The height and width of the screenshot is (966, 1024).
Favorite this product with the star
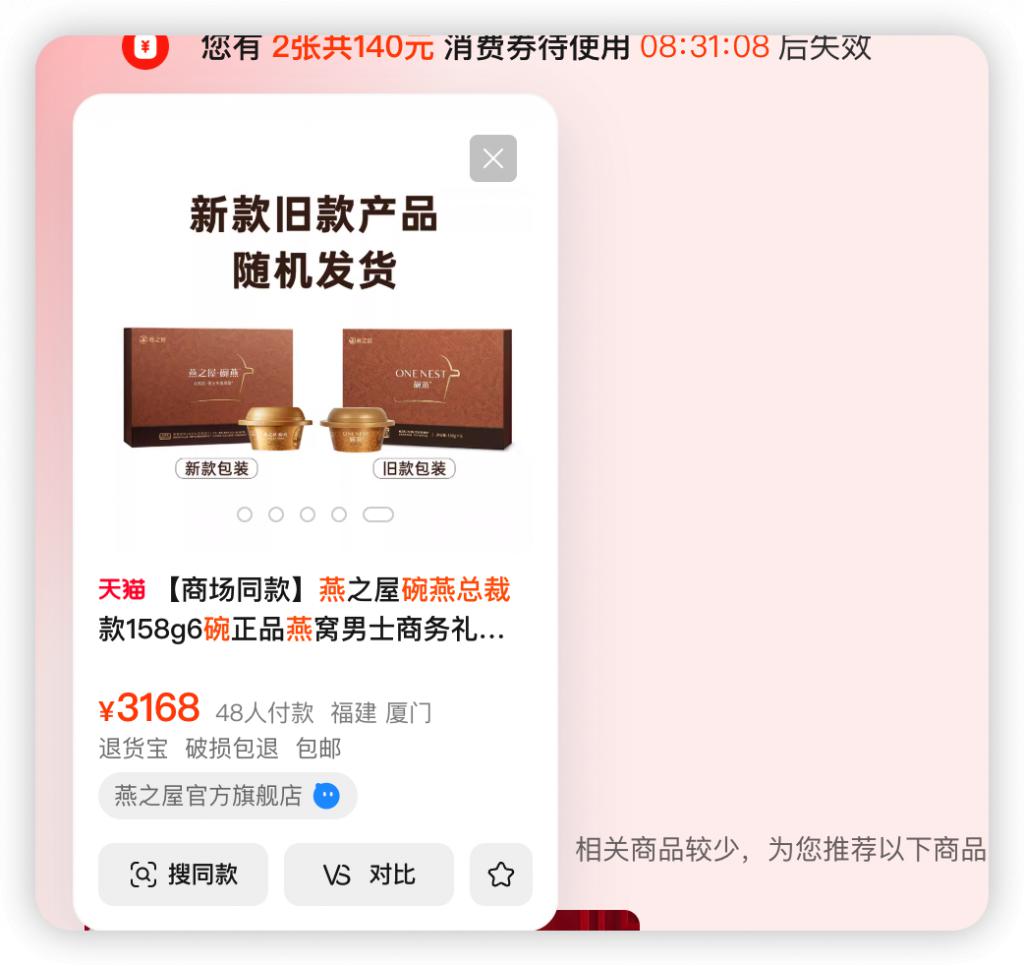coord(501,875)
